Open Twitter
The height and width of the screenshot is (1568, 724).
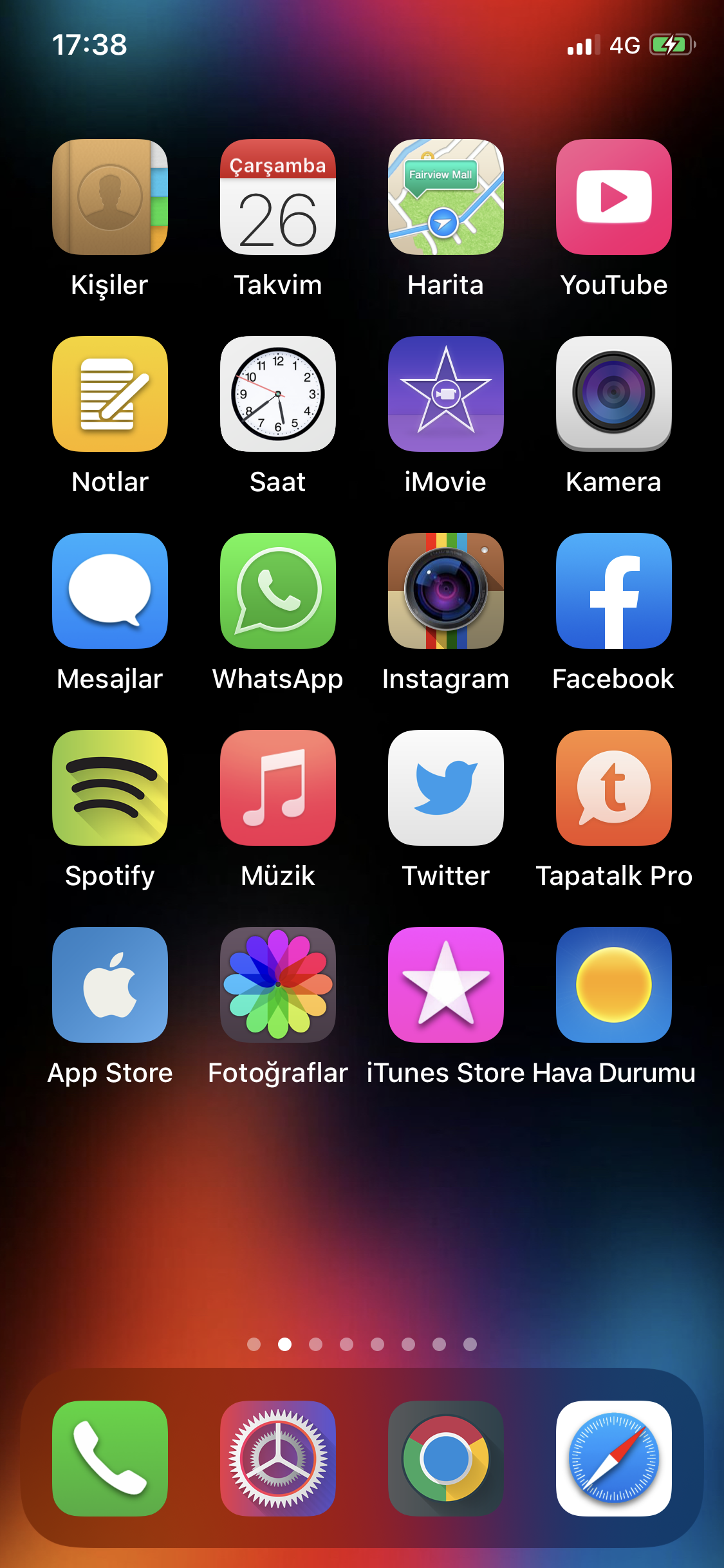[445, 789]
